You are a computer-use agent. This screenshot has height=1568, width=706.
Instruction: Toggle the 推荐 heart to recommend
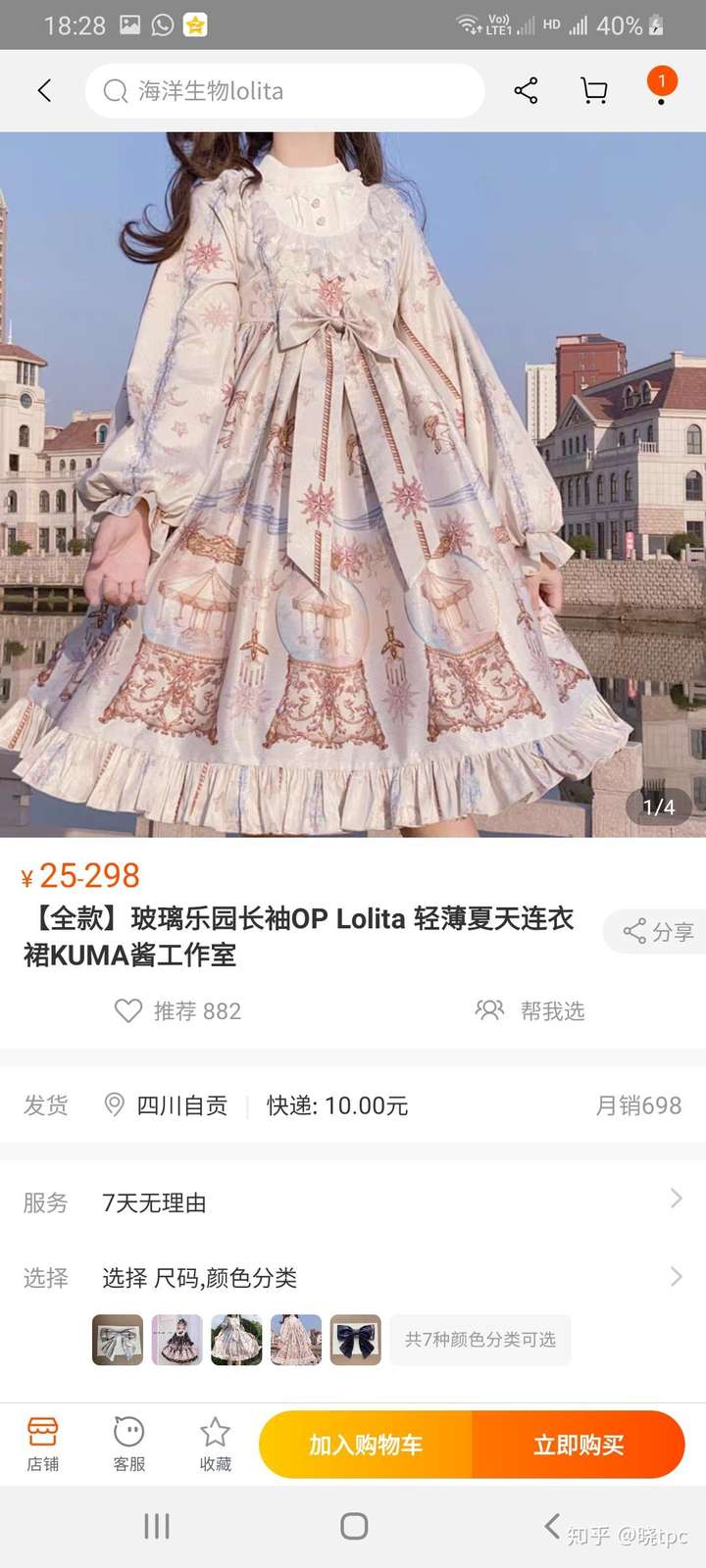128,1010
